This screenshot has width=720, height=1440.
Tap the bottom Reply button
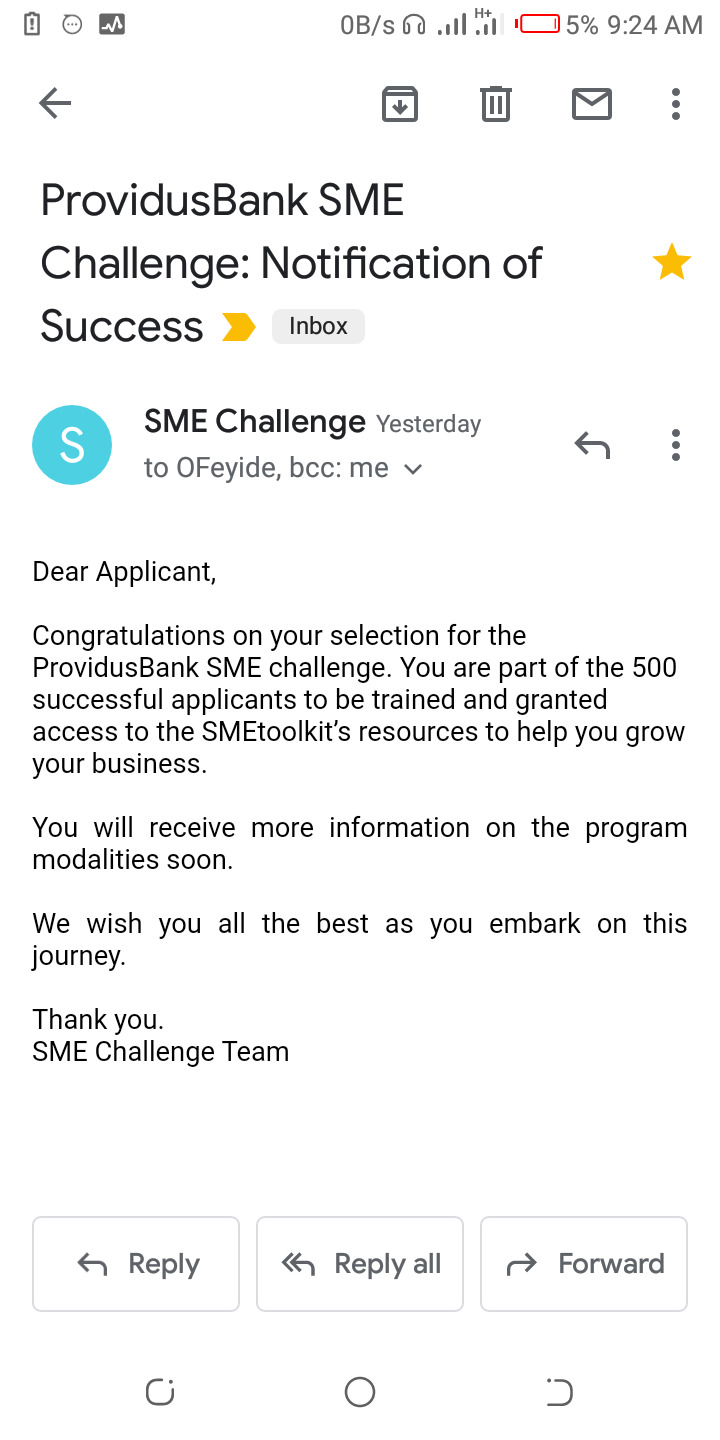[136, 1264]
